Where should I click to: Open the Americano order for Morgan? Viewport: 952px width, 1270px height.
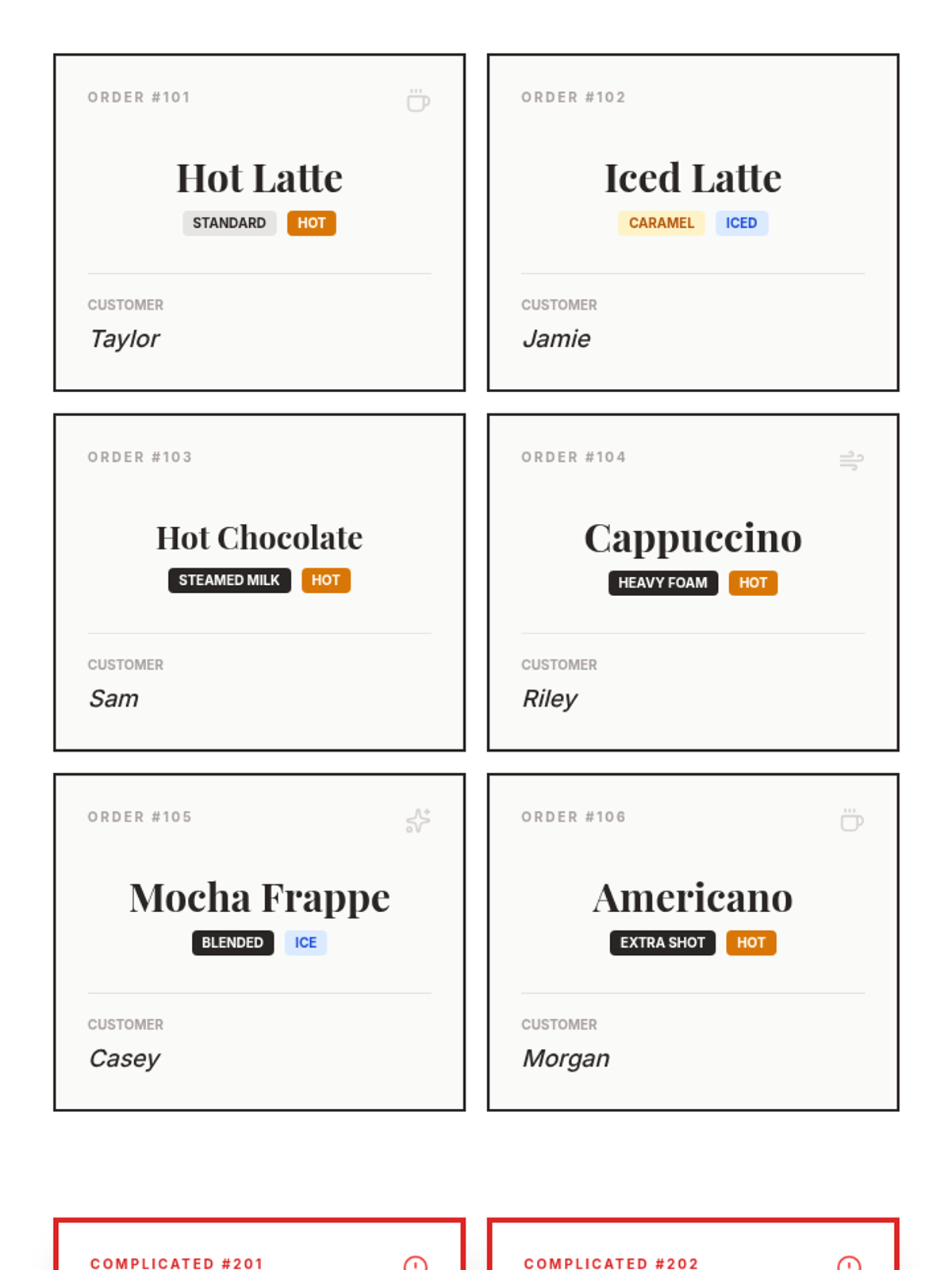[693, 942]
